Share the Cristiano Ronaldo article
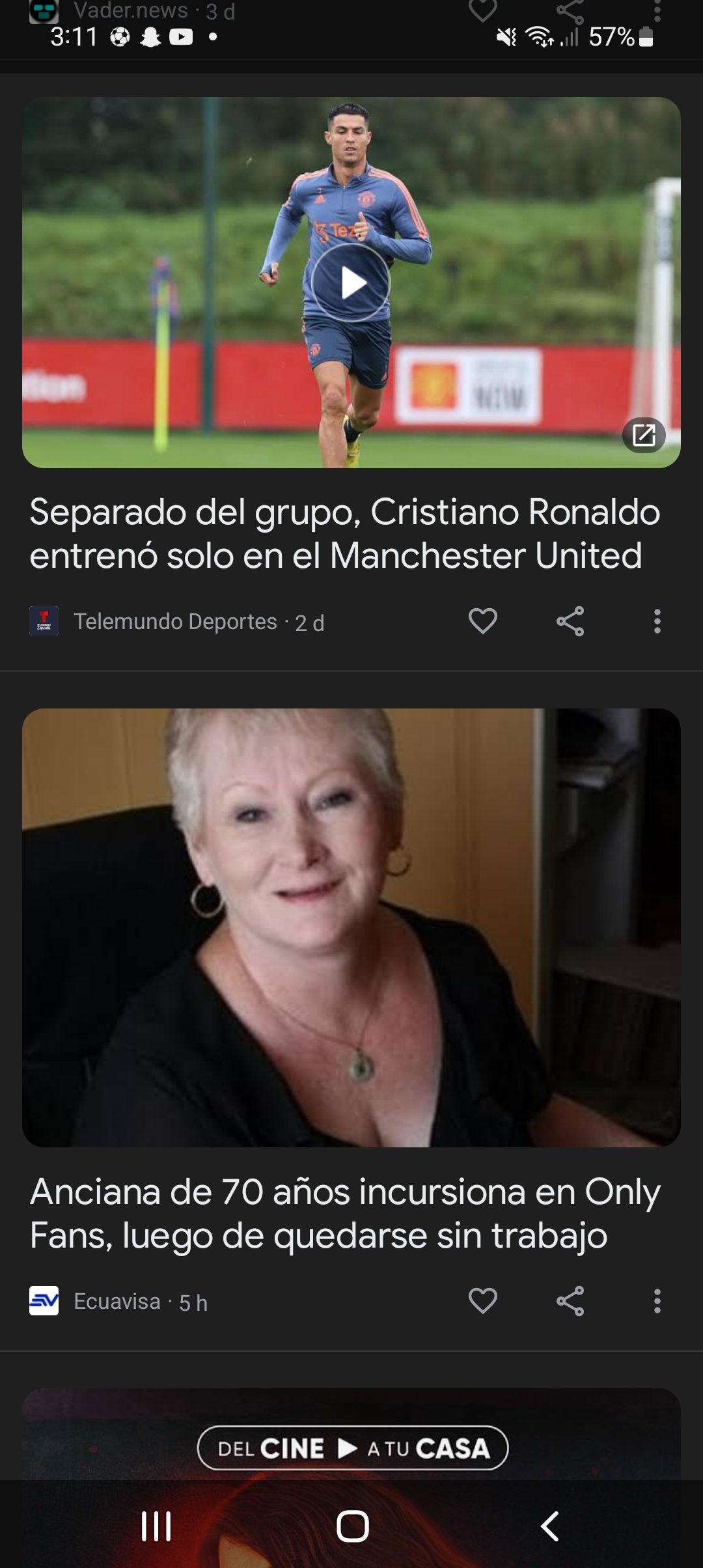Screen dimensions: 703x1568 pos(570,623)
